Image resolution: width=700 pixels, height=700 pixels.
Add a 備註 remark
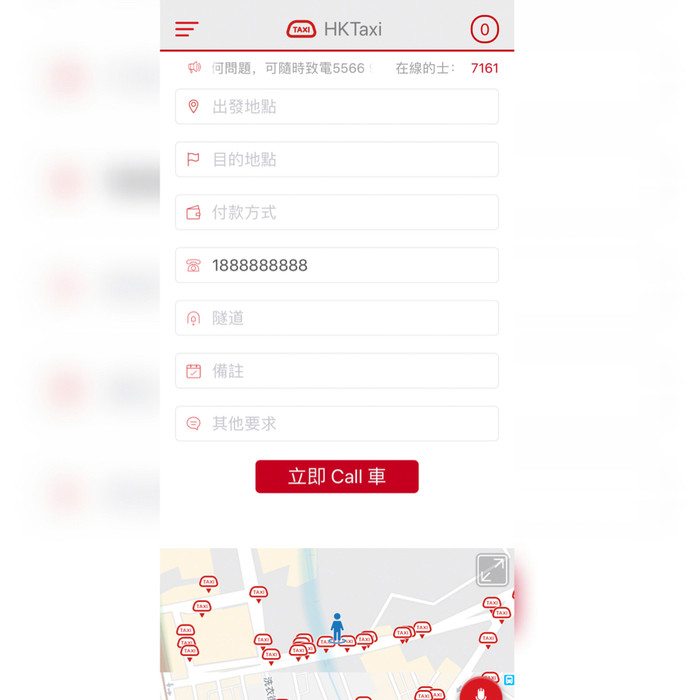click(337, 371)
